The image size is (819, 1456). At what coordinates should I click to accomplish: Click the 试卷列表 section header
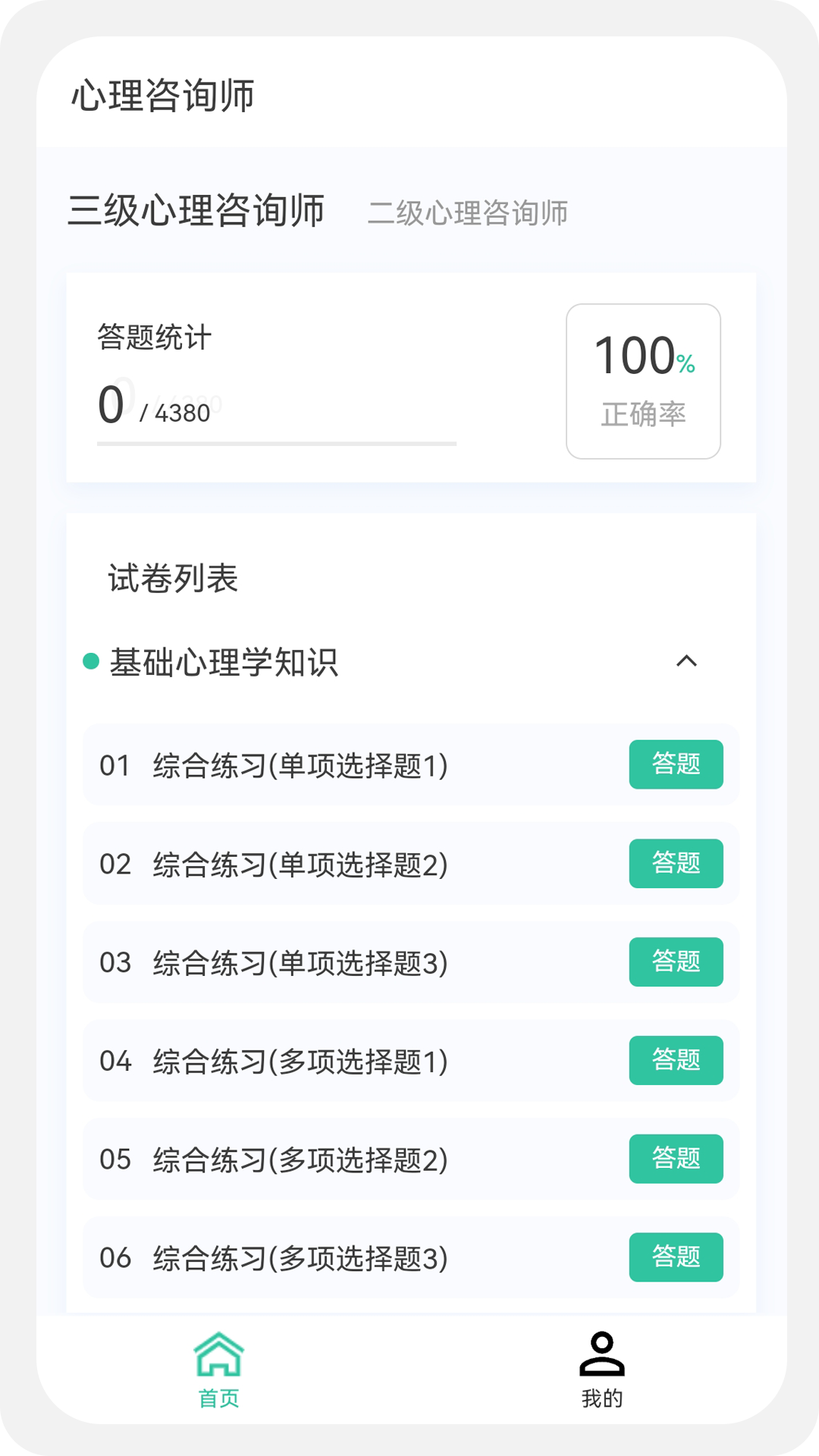click(171, 578)
